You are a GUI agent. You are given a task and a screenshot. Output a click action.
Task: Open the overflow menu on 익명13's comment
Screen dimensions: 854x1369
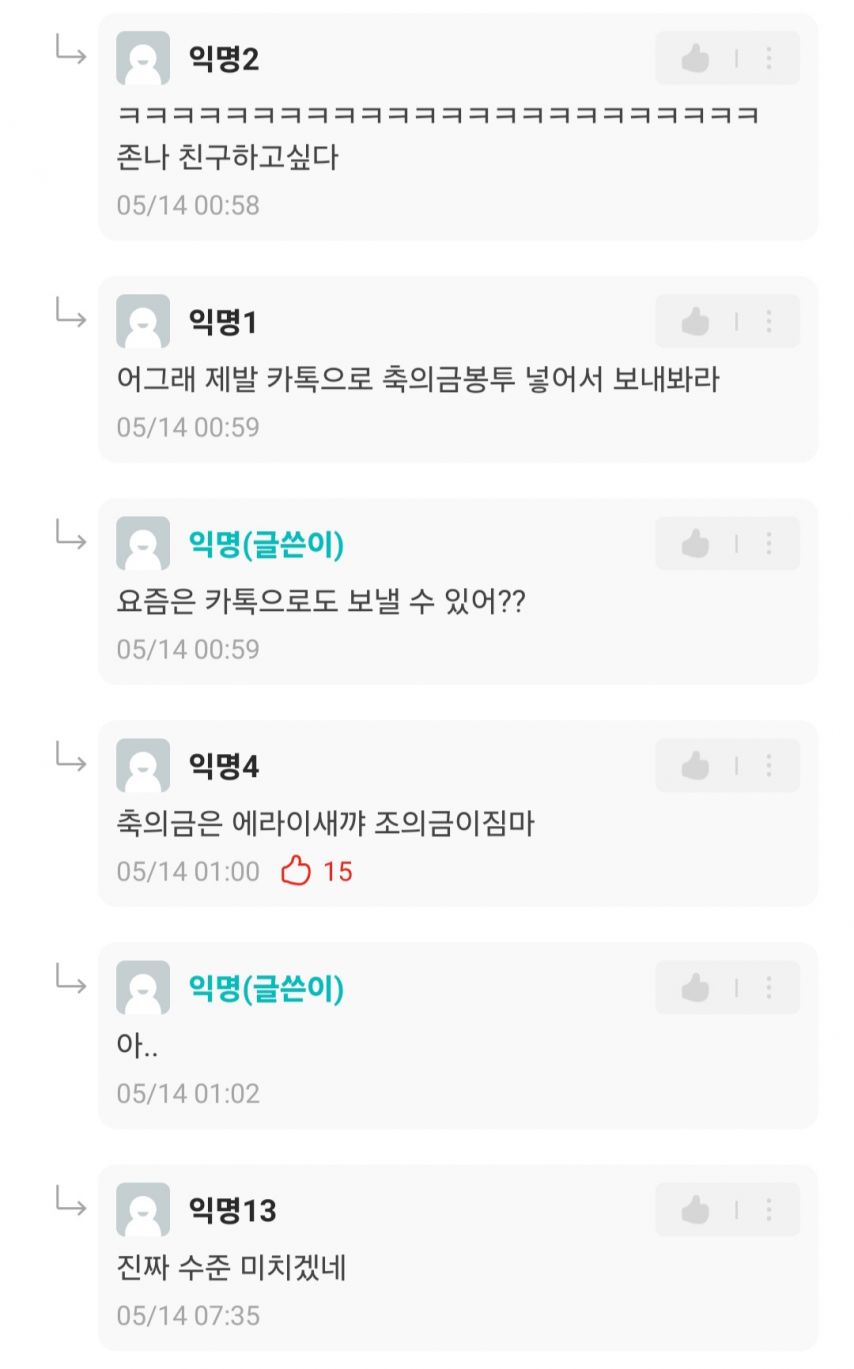coord(769,1210)
